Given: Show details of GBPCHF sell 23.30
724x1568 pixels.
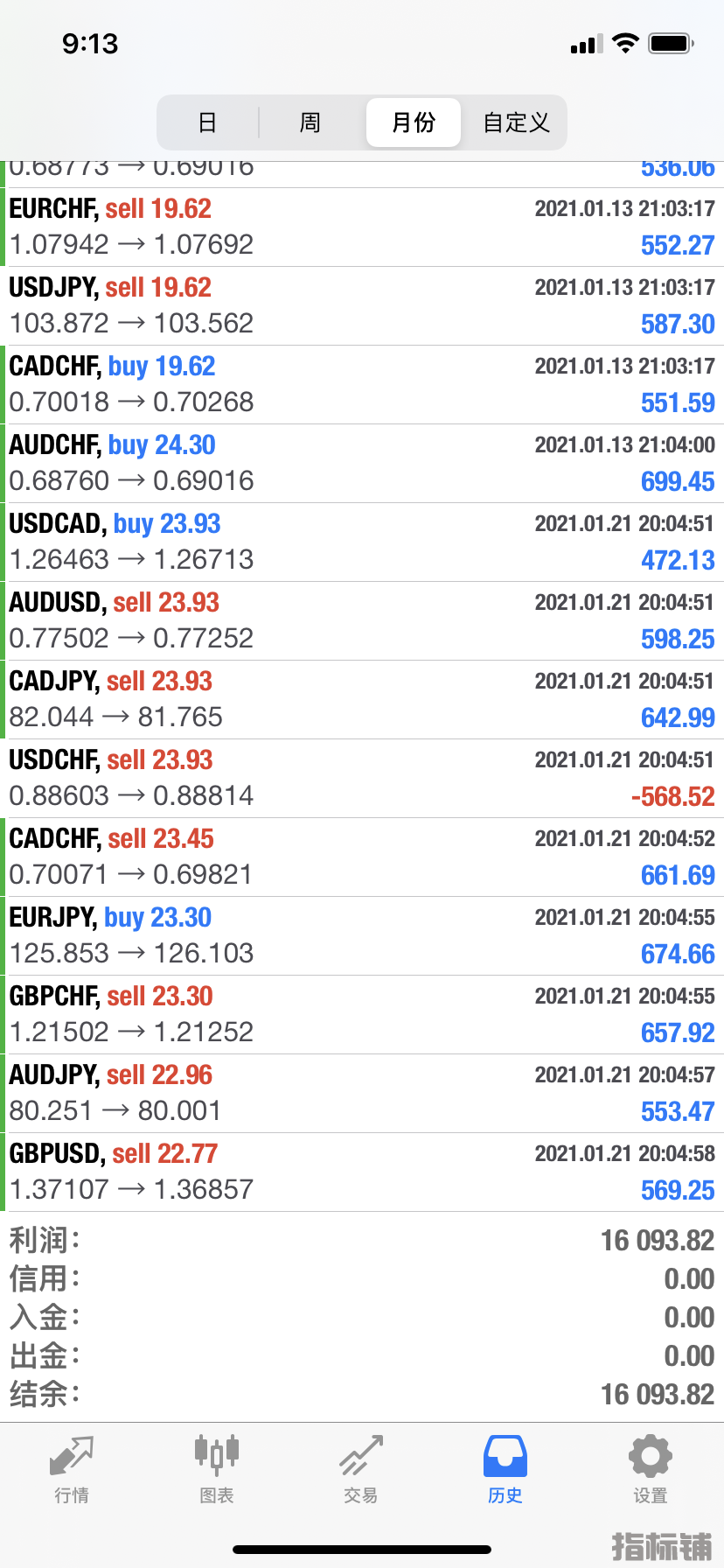Looking at the screenshot, I should click(362, 1015).
